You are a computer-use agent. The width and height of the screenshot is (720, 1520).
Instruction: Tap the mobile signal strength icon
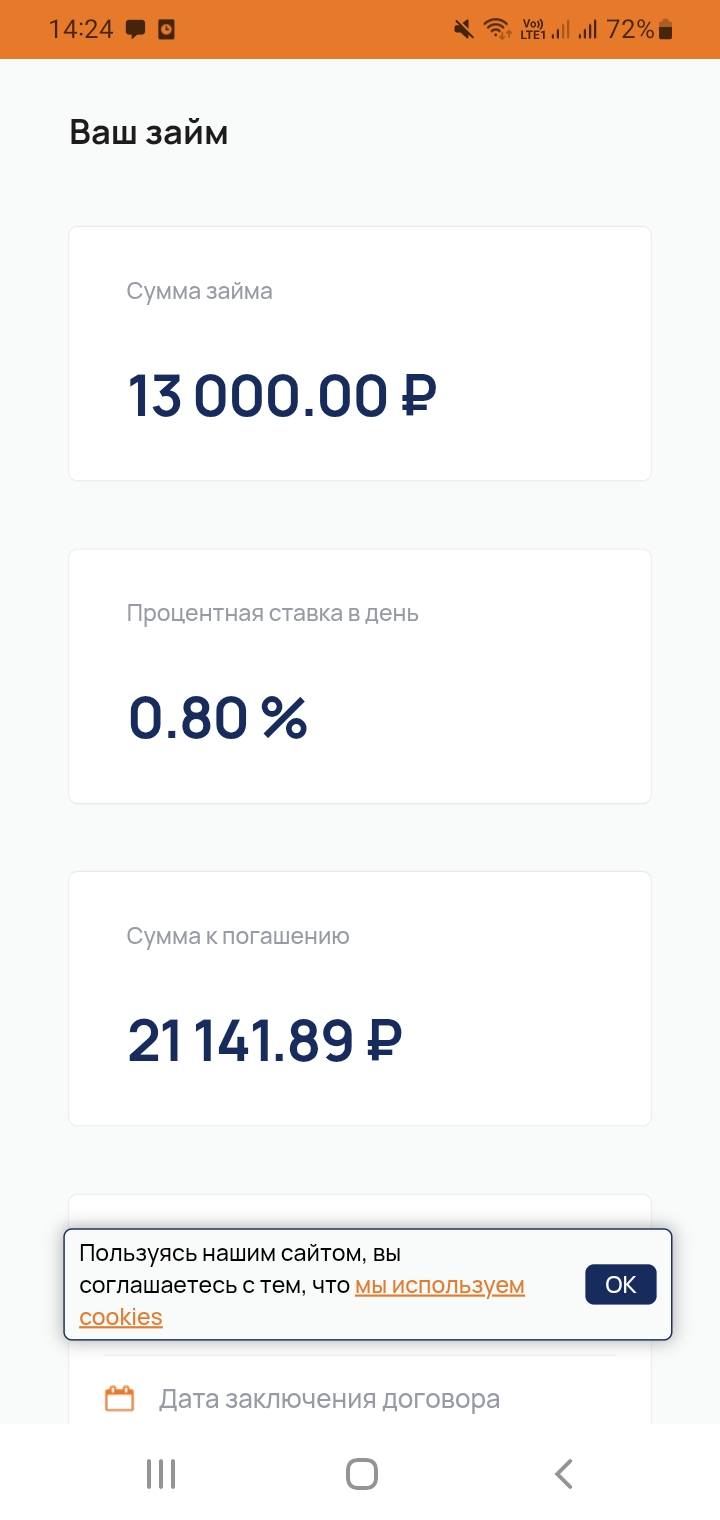(x=588, y=29)
